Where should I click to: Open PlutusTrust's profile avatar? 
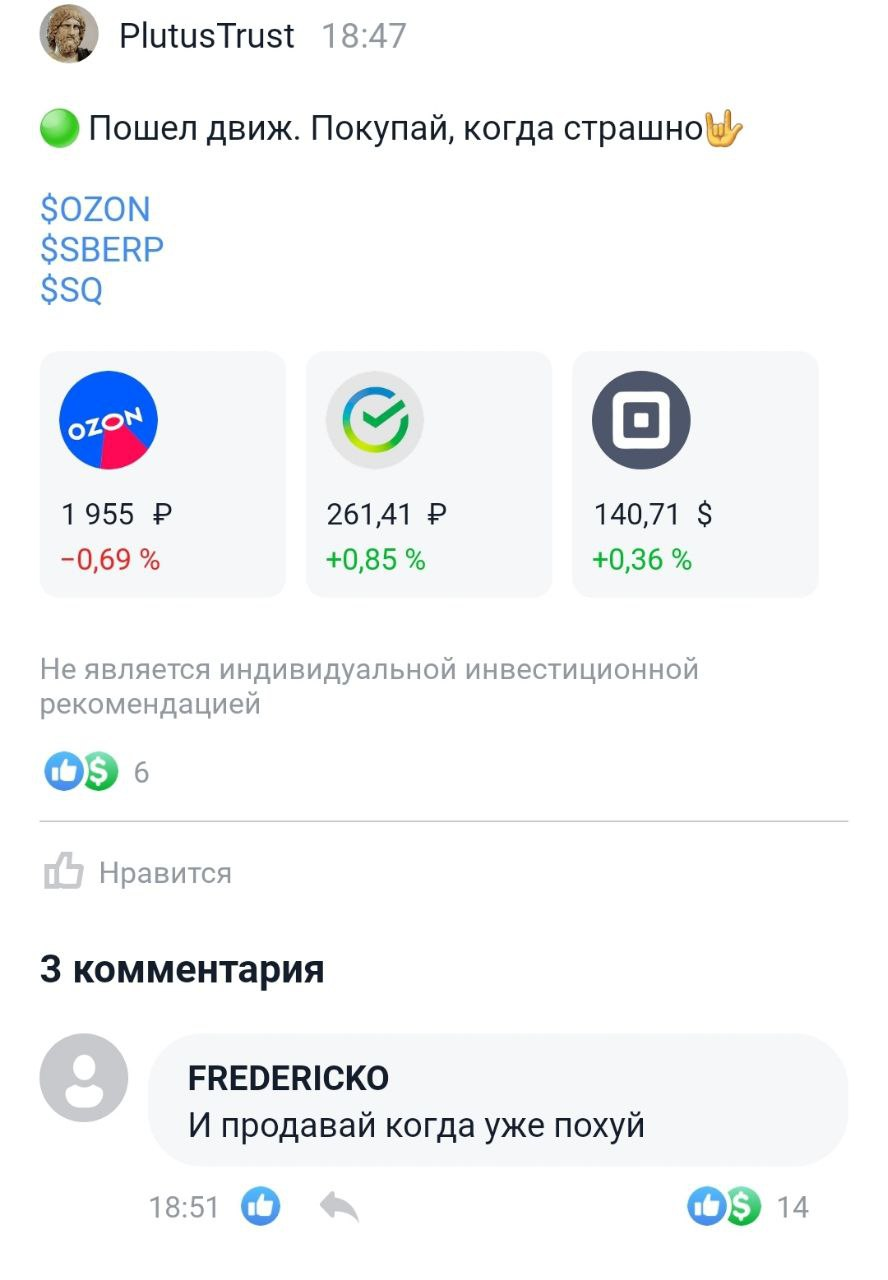click(68, 35)
